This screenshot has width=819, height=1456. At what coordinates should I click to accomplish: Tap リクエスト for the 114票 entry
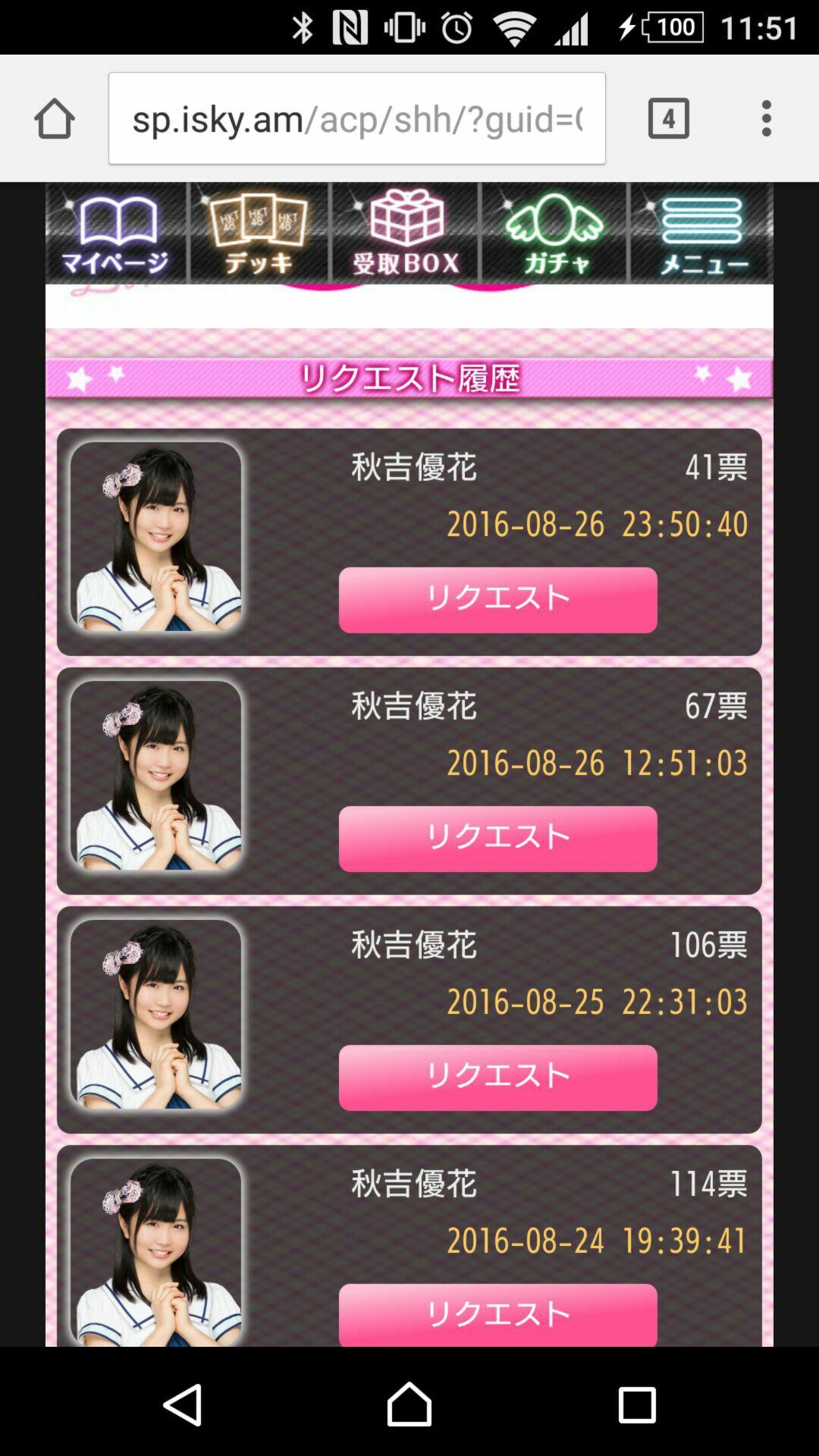pos(497,1314)
